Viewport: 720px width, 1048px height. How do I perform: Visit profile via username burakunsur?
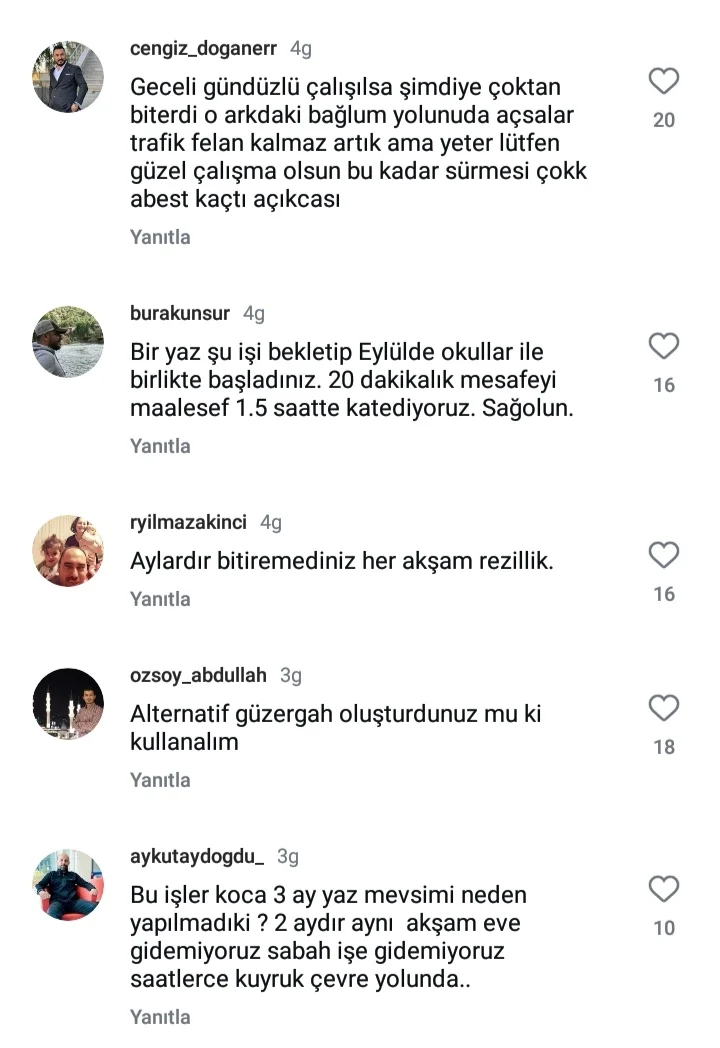(x=180, y=314)
